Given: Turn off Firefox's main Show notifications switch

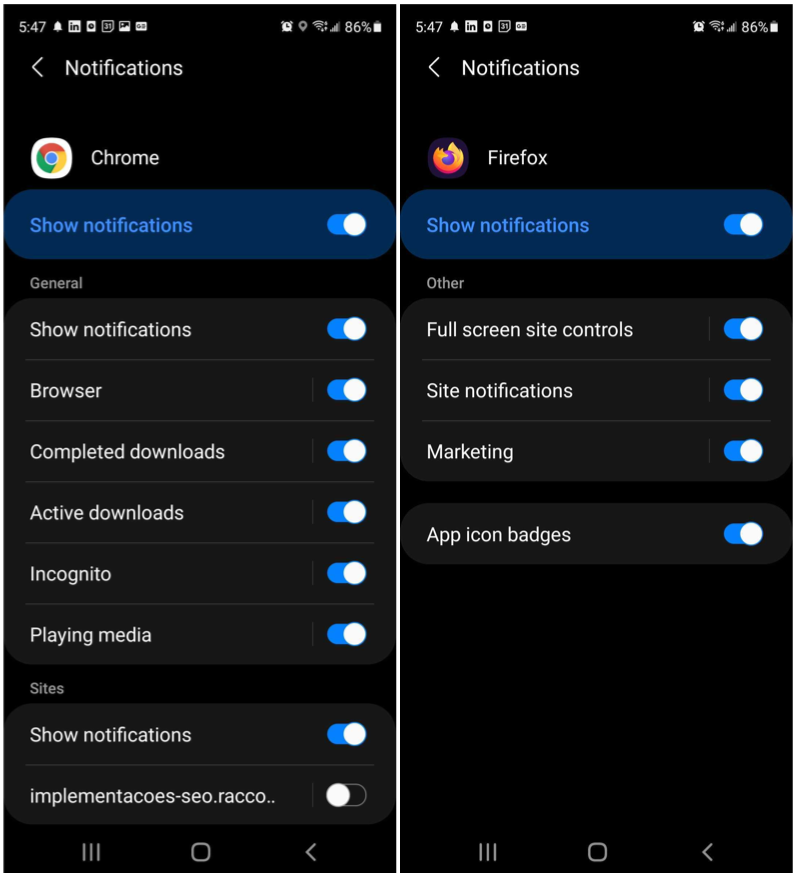Looking at the screenshot, I should tap(743, 225).
